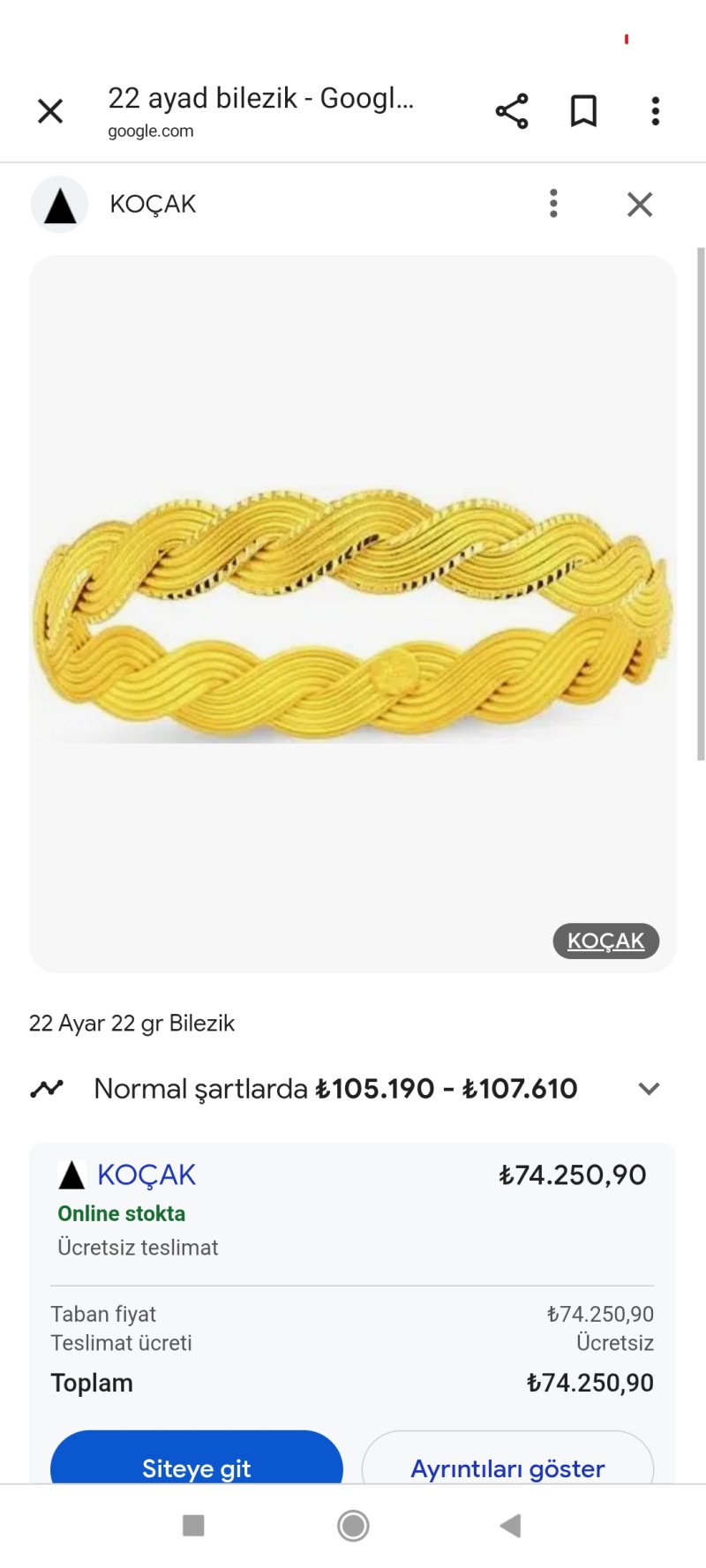Close the browser tab with X
The height and width of the screenshot is (1568, 706).
[50, 111]
